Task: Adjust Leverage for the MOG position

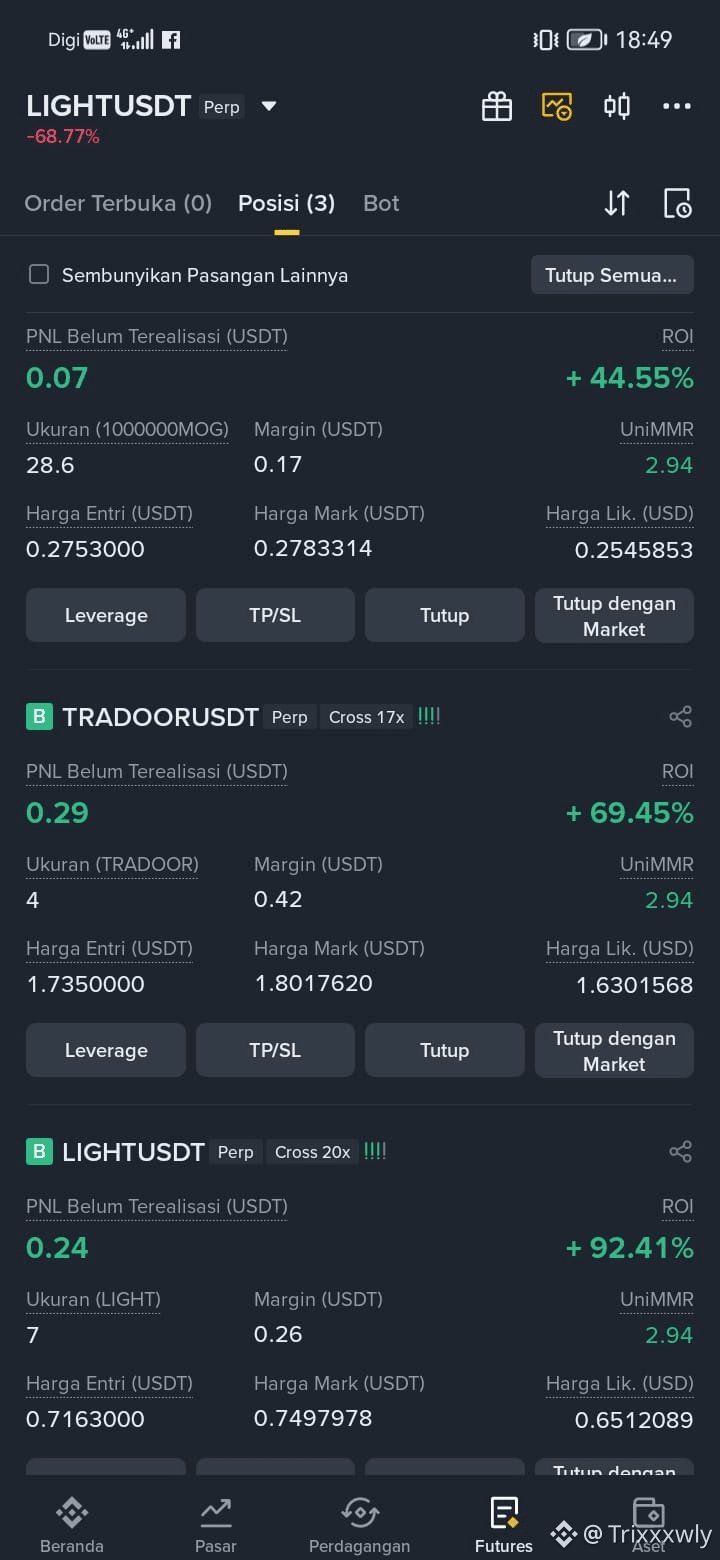Action: [106, 615]
